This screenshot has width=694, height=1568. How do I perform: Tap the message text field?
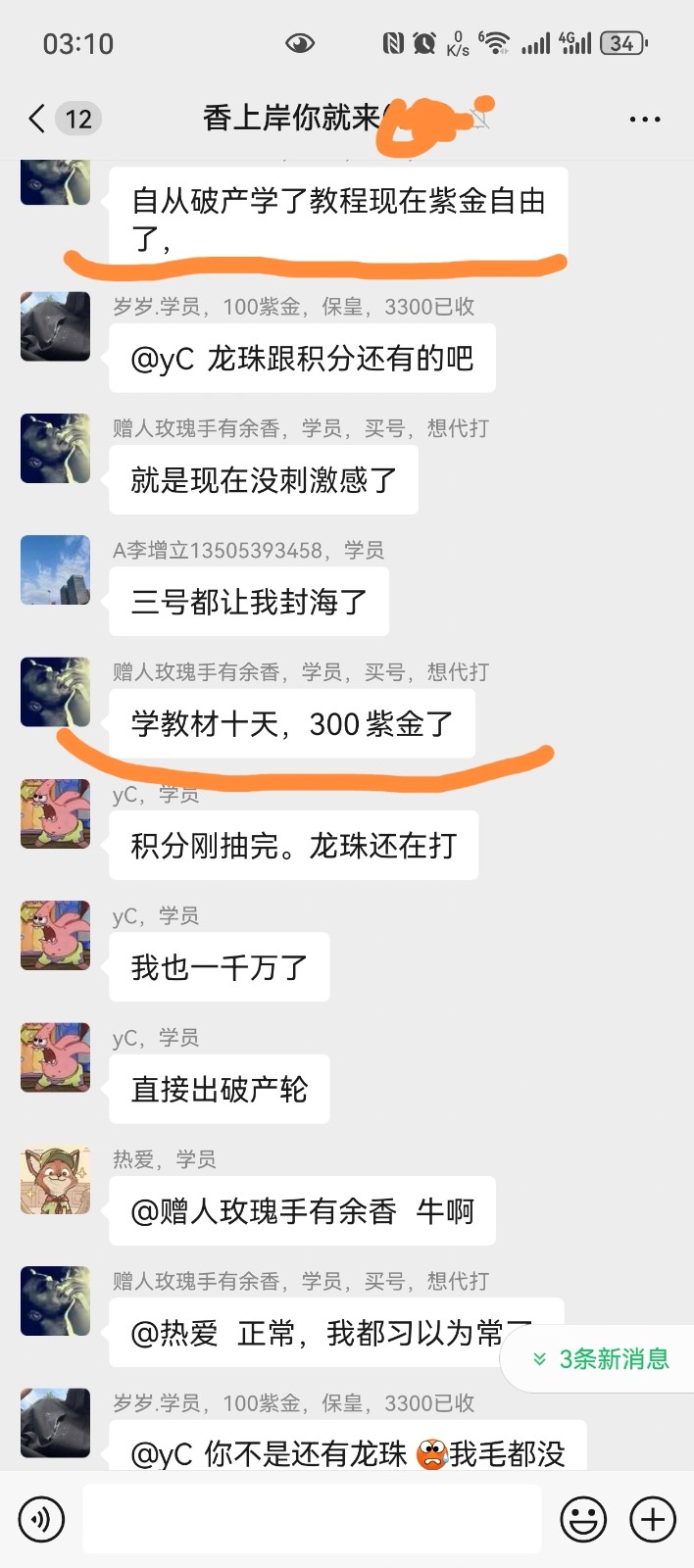pos(312,1520)
